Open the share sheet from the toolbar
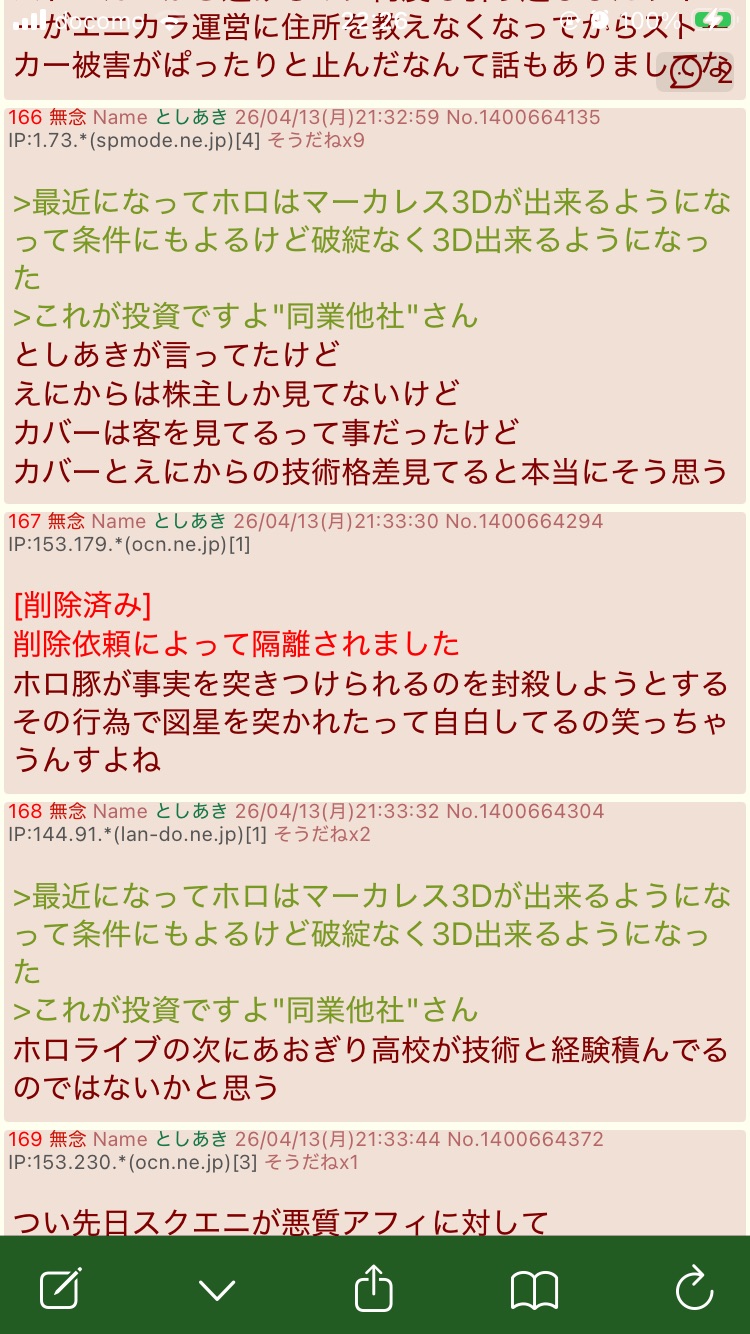Image resolution: width=750 pixels, height=1334 pixels. (374, 1287)
